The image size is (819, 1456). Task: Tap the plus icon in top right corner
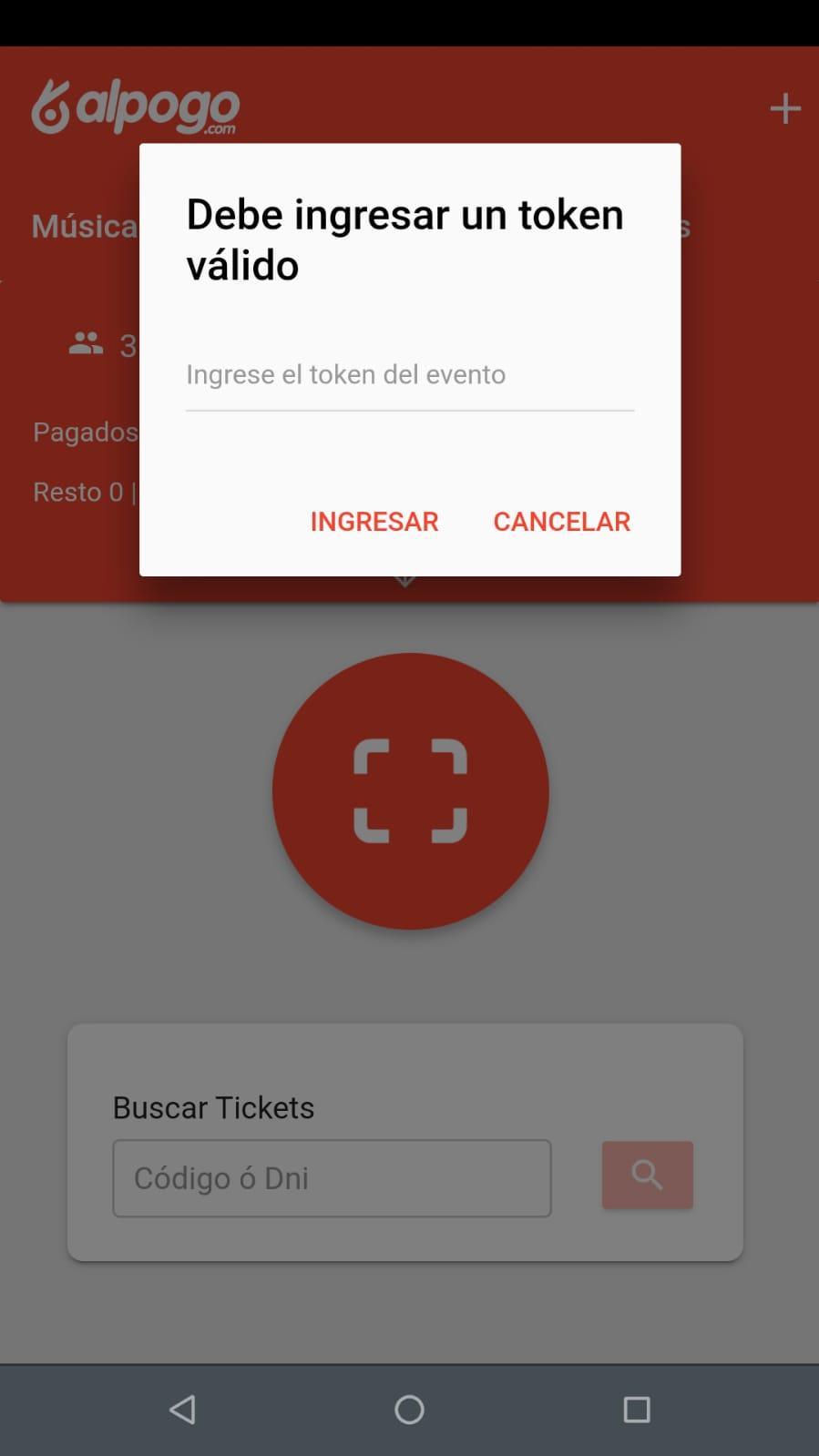click(x=784, y=108)
